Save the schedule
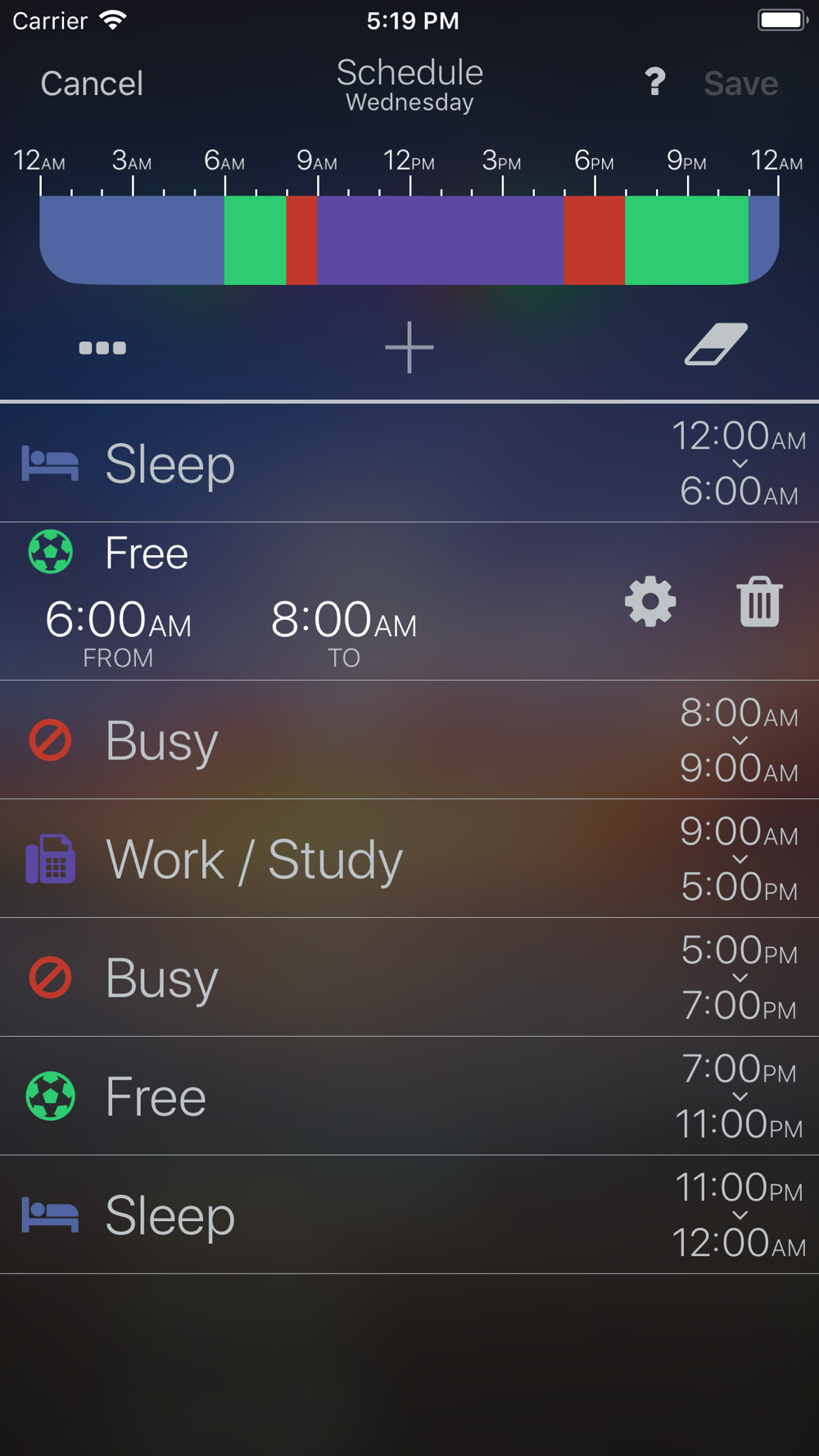 [740, 84]
